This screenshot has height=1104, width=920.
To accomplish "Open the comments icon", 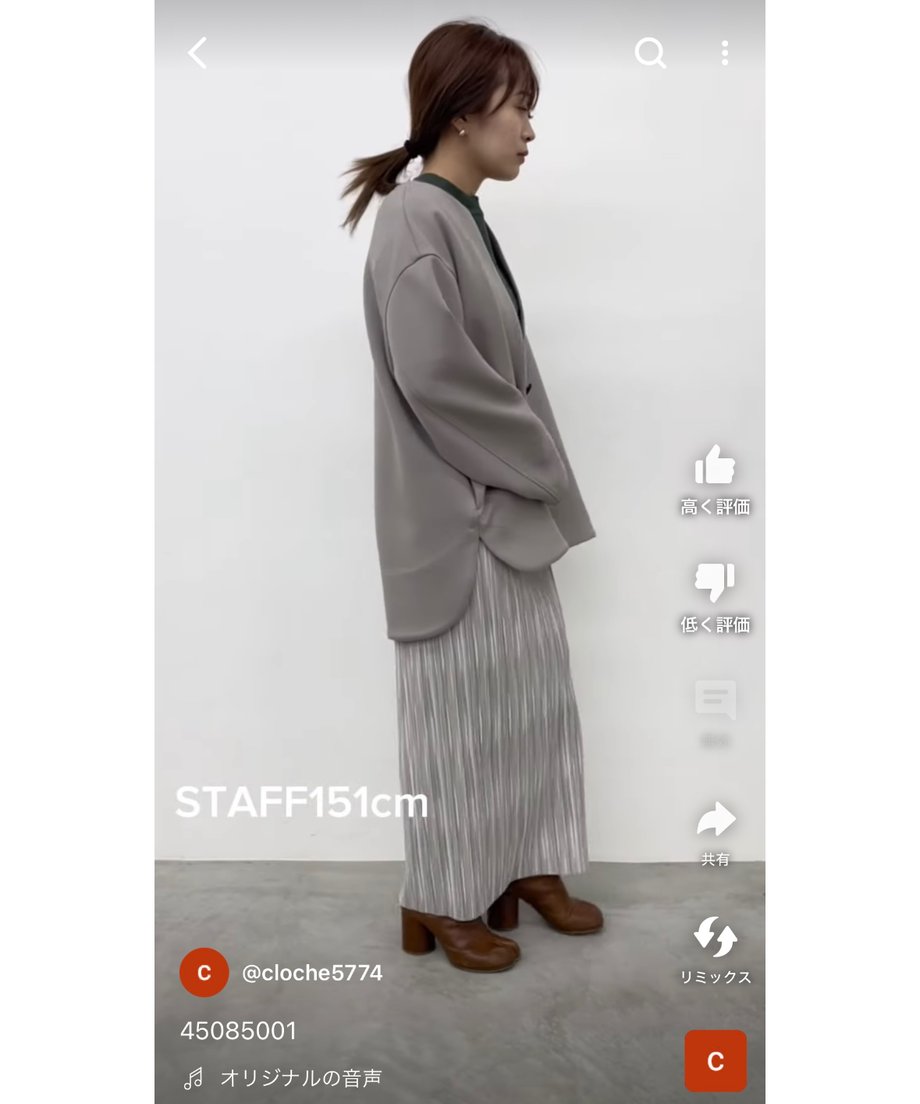I will tap(715, 701).
